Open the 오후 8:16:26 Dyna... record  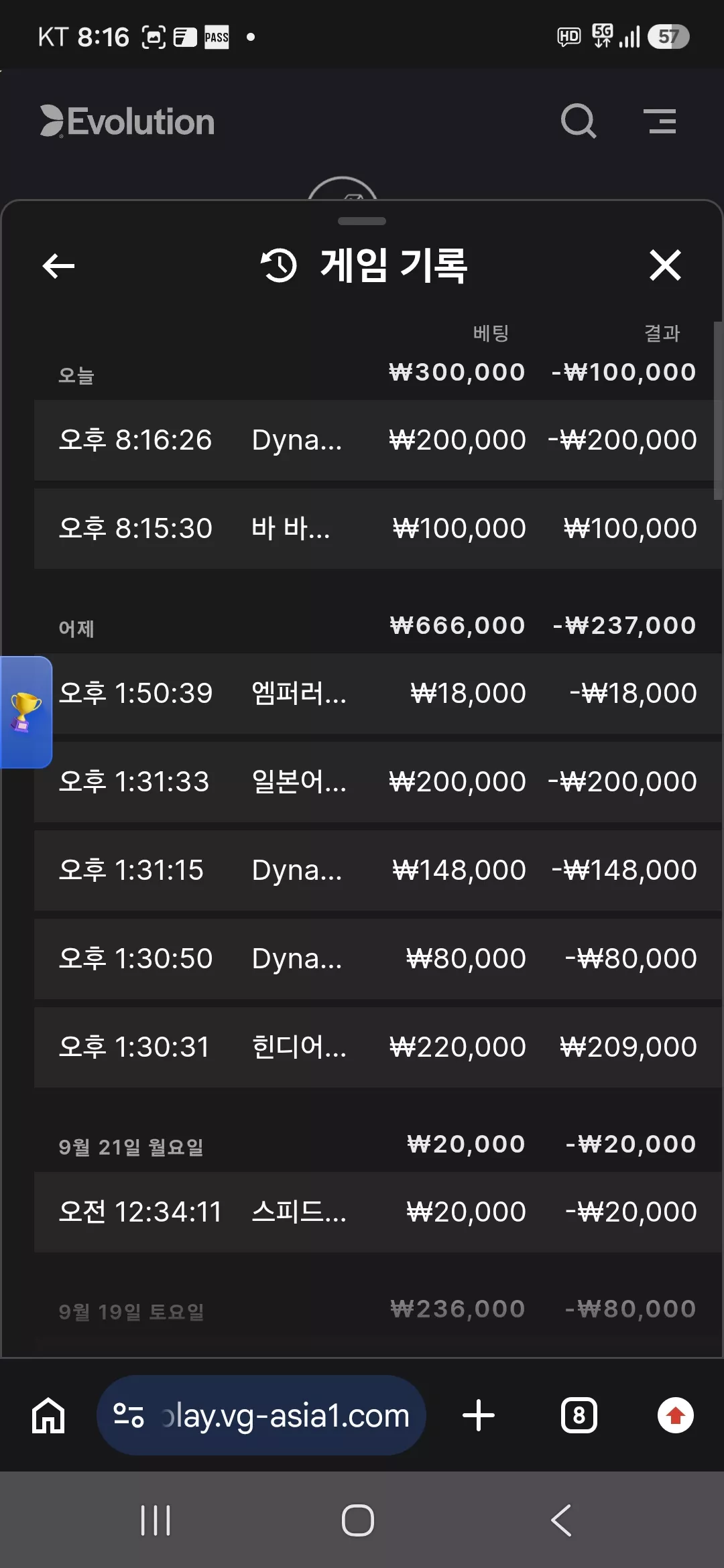click(377, 440)
